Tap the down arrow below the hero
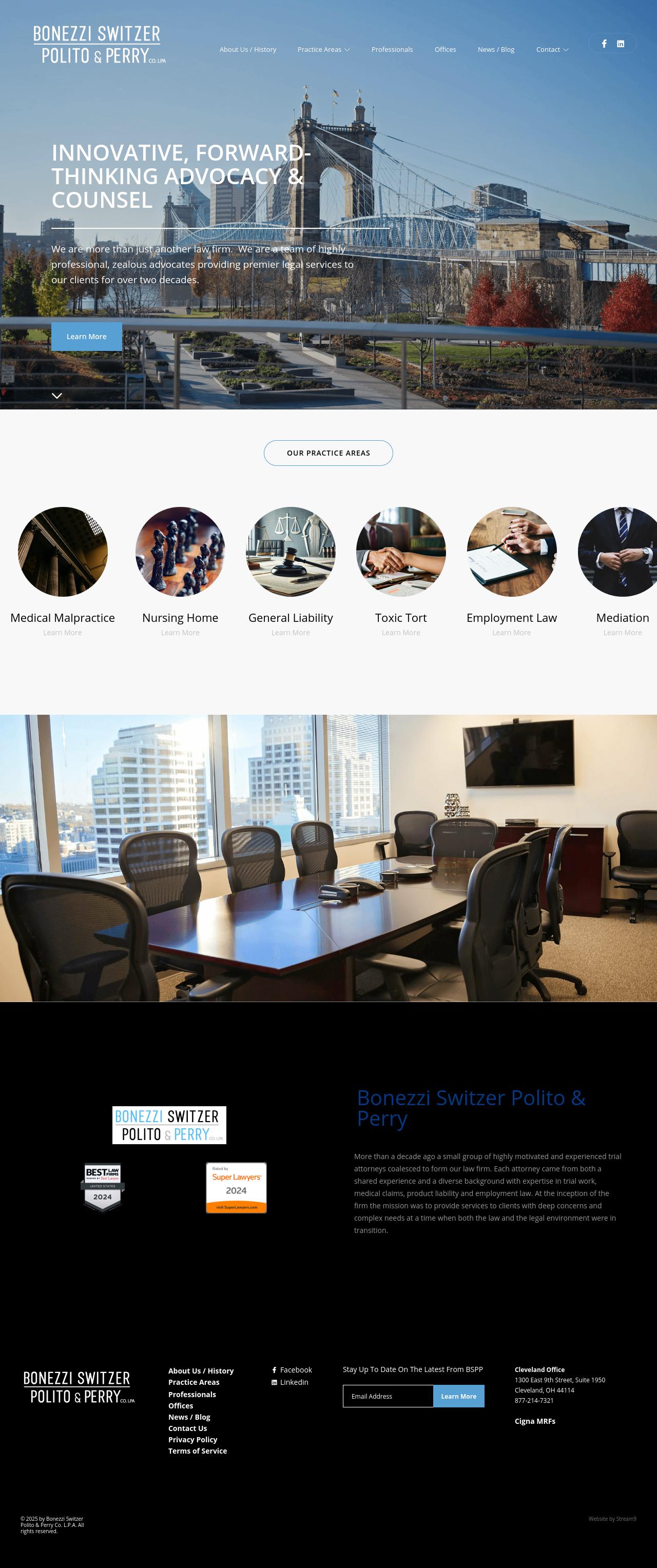The image size is (657, 1568). 56,396
